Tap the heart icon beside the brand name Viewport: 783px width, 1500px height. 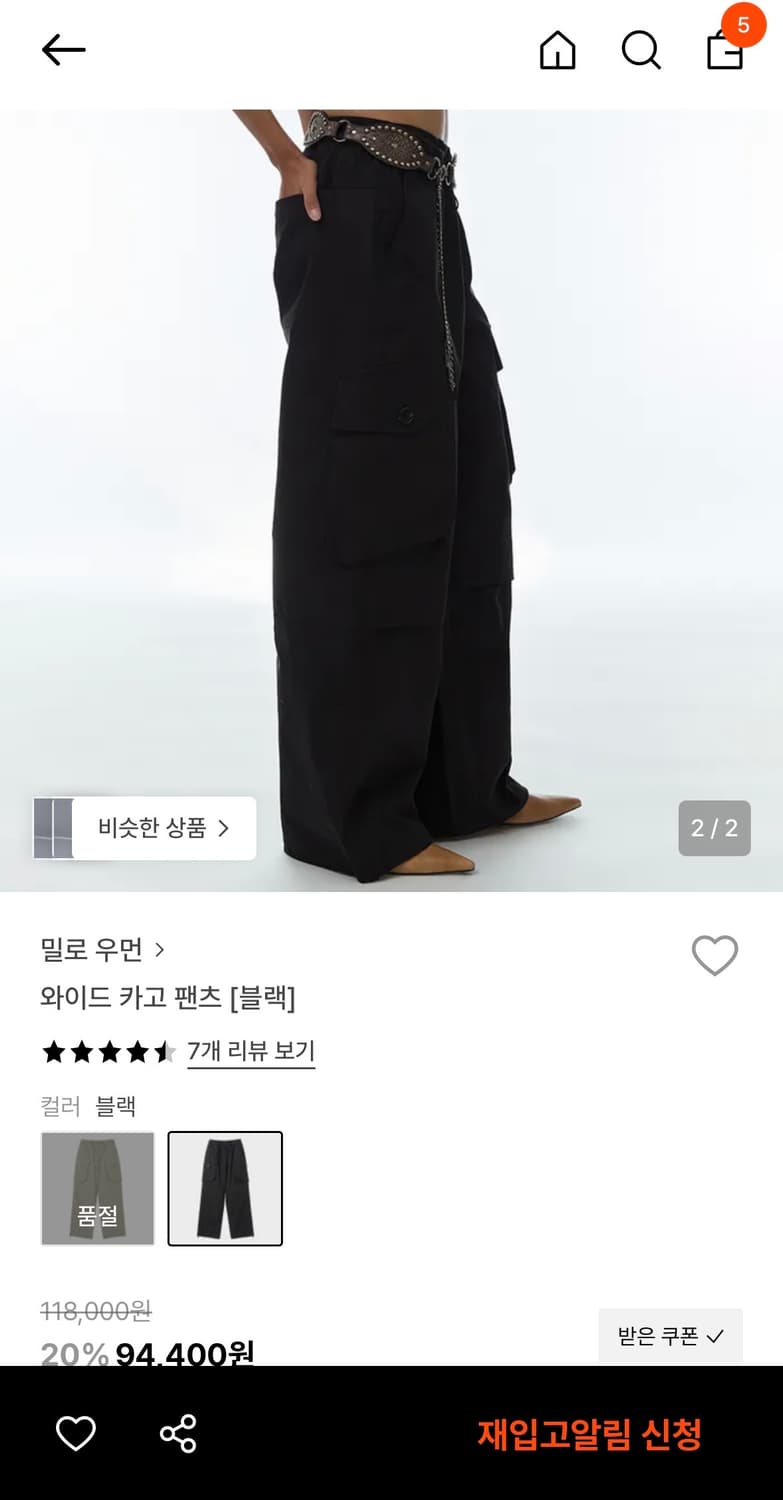(x=714, y=956)
